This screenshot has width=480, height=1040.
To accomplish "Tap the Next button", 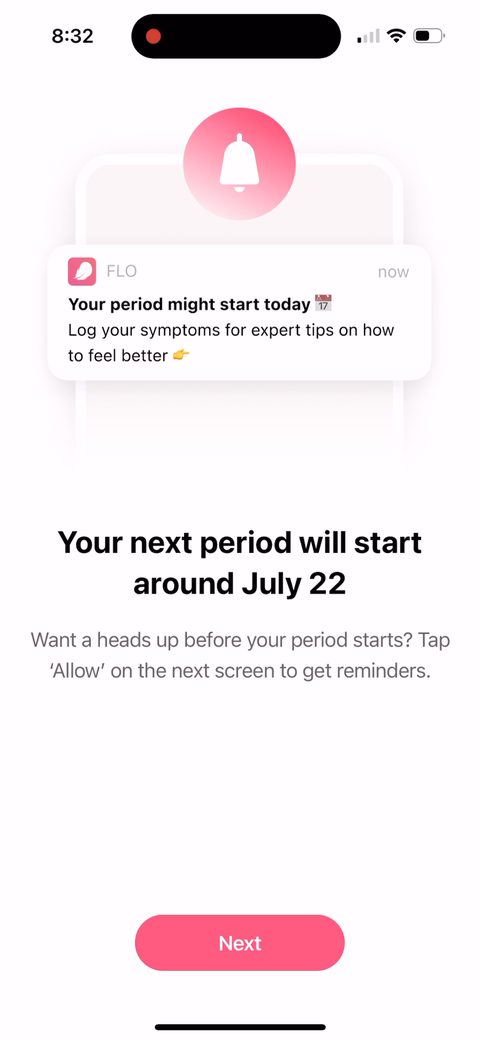I will (x=239, y=942).
